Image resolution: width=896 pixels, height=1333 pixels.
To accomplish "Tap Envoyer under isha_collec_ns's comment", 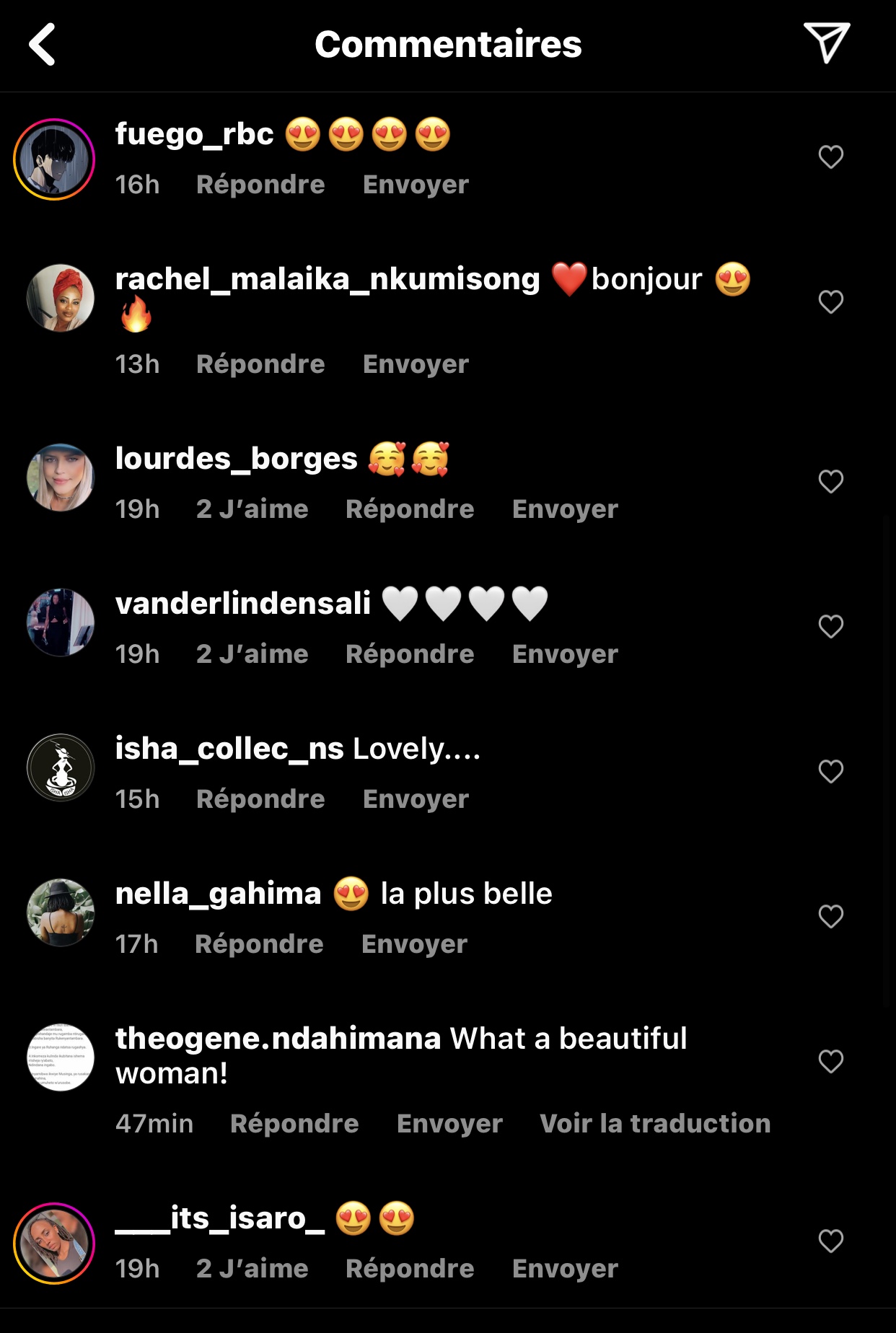I will 416,799.
